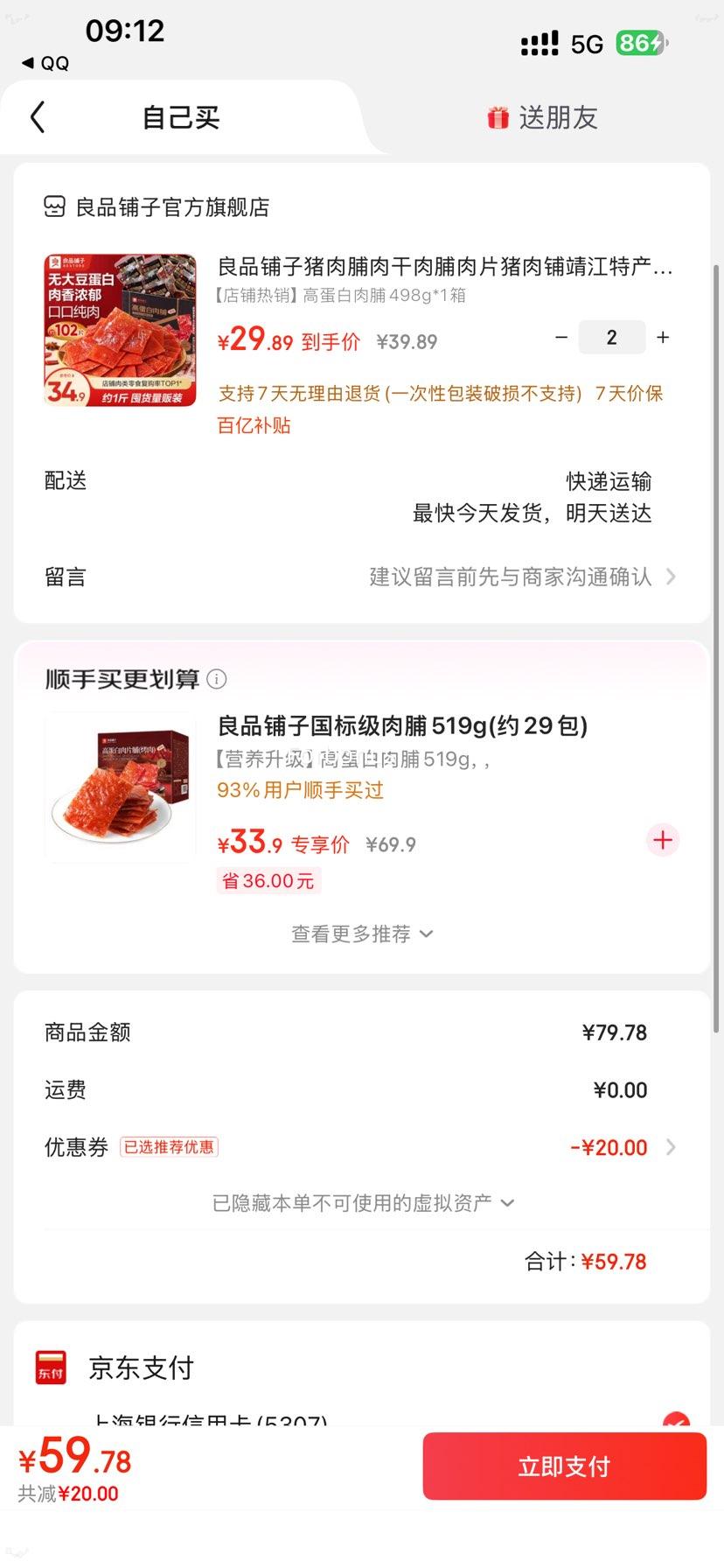Select the 自己买 tab
This screenshot has width=724, height=1568.
coord(181,117)
